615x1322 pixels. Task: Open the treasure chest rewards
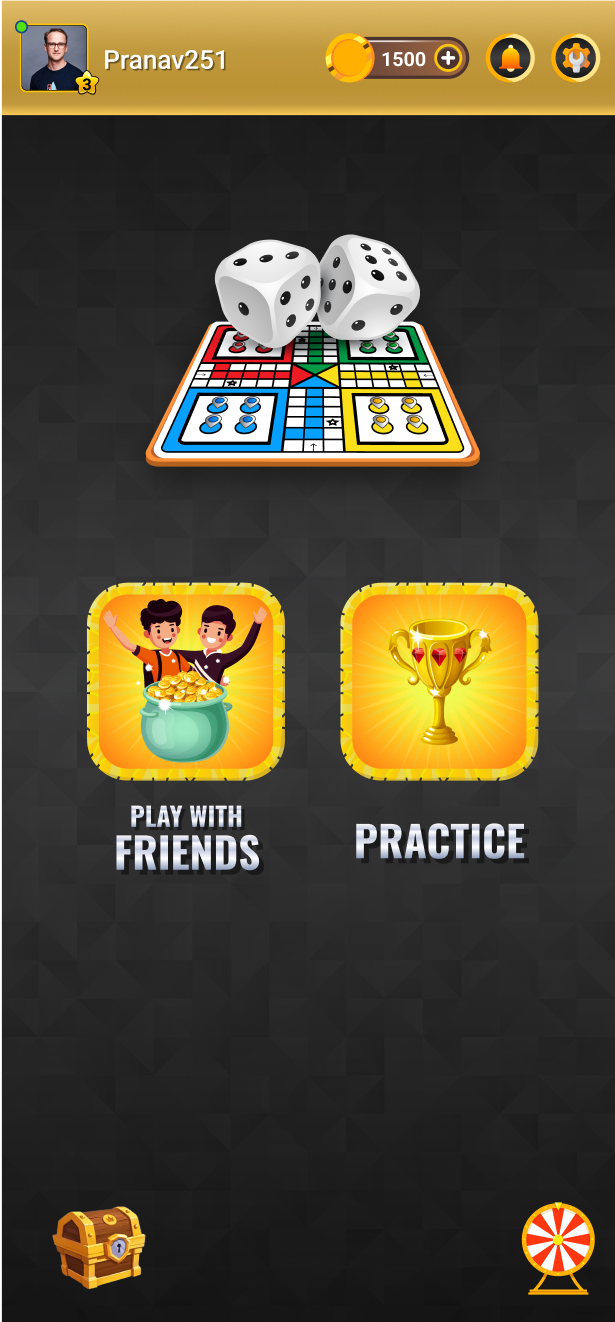pyautogui.click(x=99, y=1245)
